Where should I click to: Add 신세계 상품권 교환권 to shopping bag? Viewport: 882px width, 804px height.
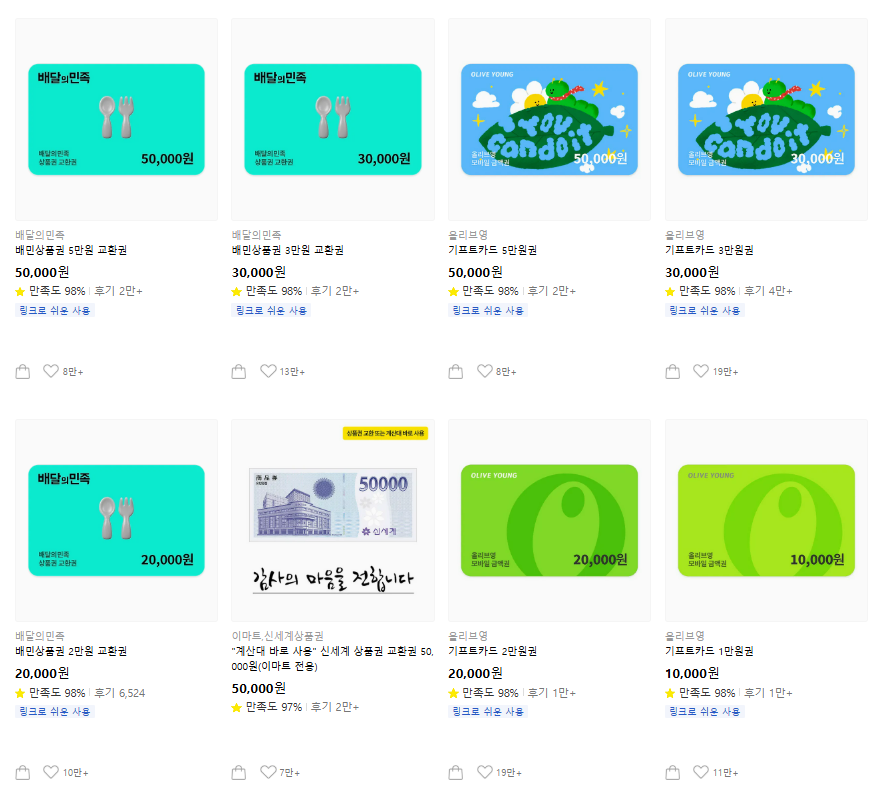(239, 773)
